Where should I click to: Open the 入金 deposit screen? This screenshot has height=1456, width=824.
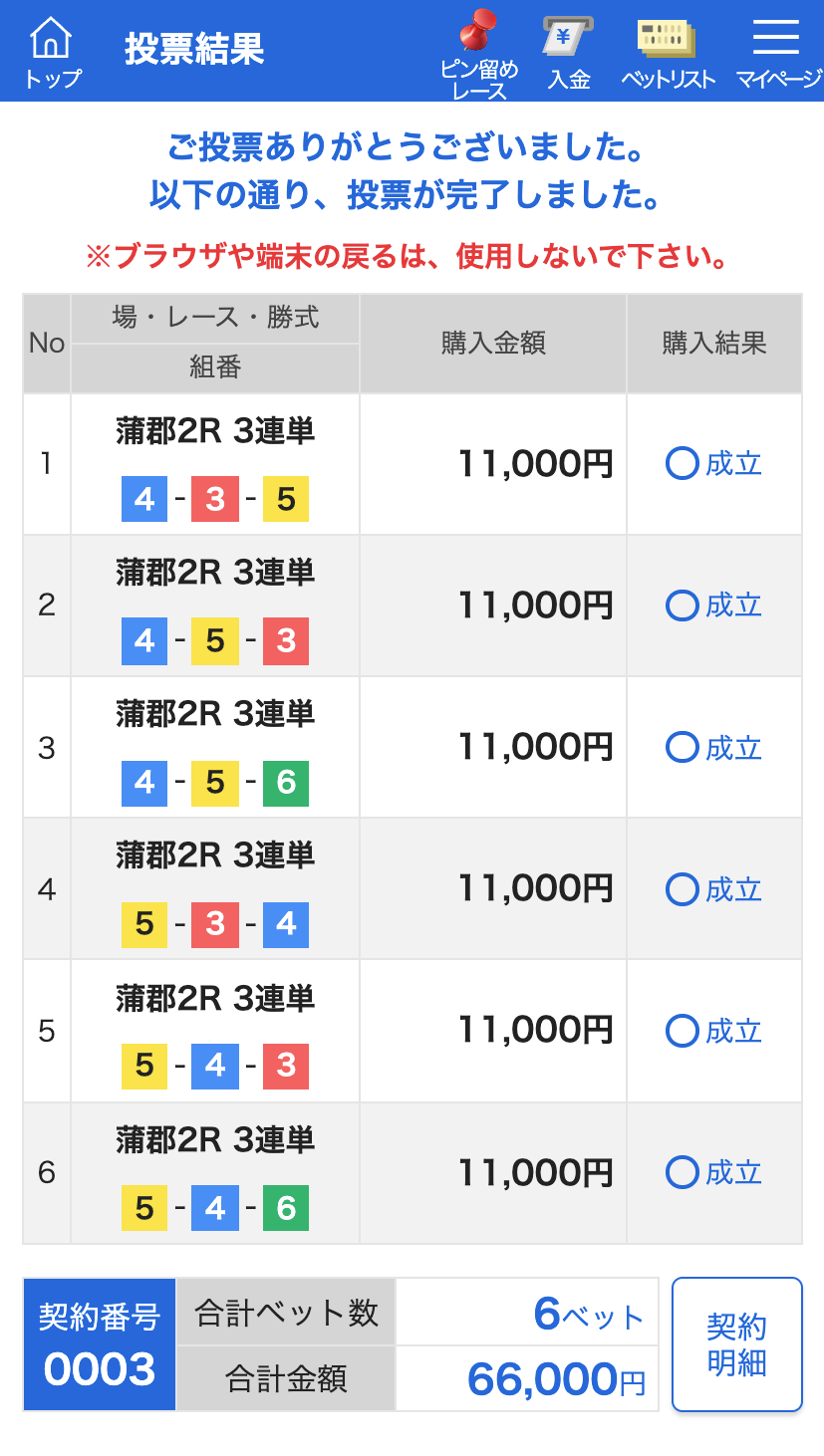[x=569, y=52]
